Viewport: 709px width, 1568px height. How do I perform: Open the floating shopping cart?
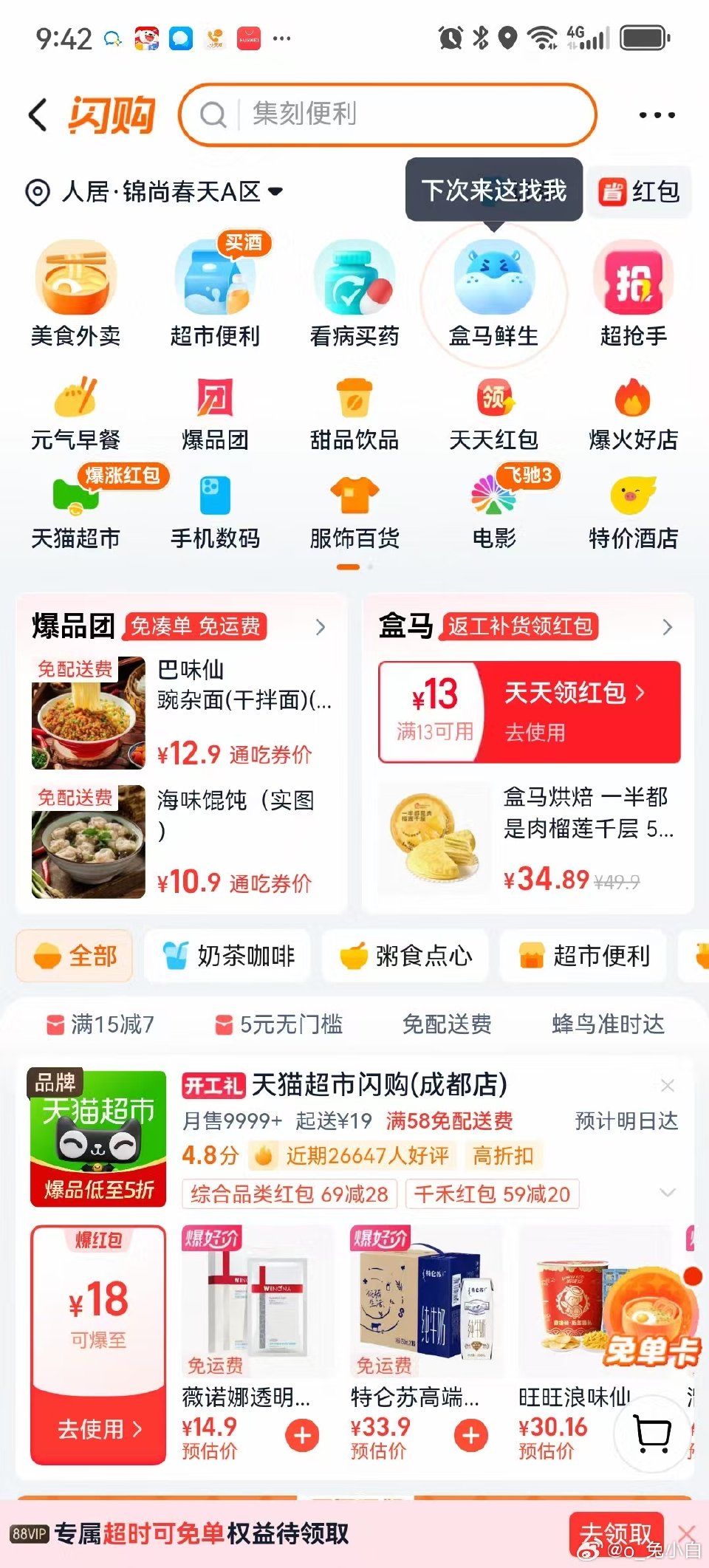(x=652, y=1434)
